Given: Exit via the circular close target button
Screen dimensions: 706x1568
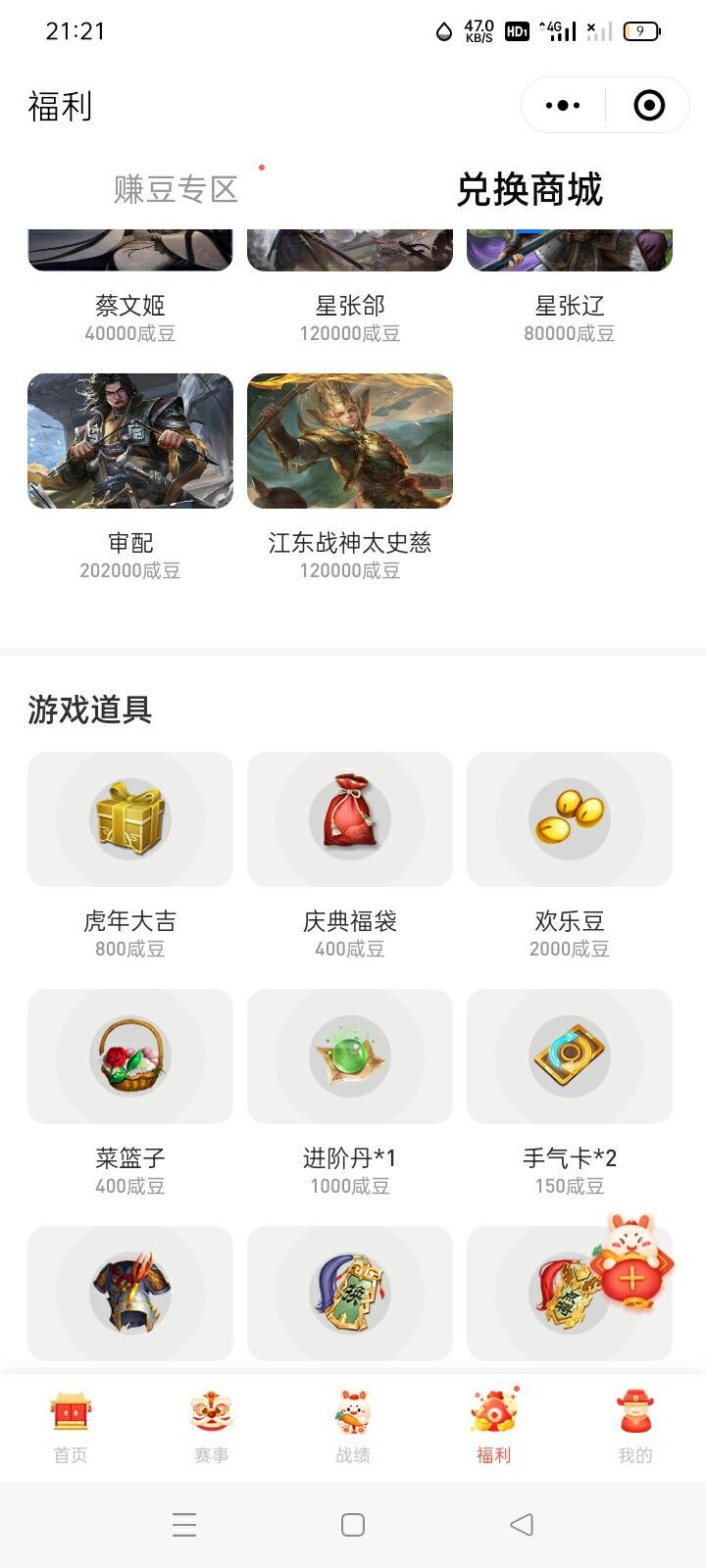Looking at the screenshot, I should pyautogui.click(x=650, y=105).
